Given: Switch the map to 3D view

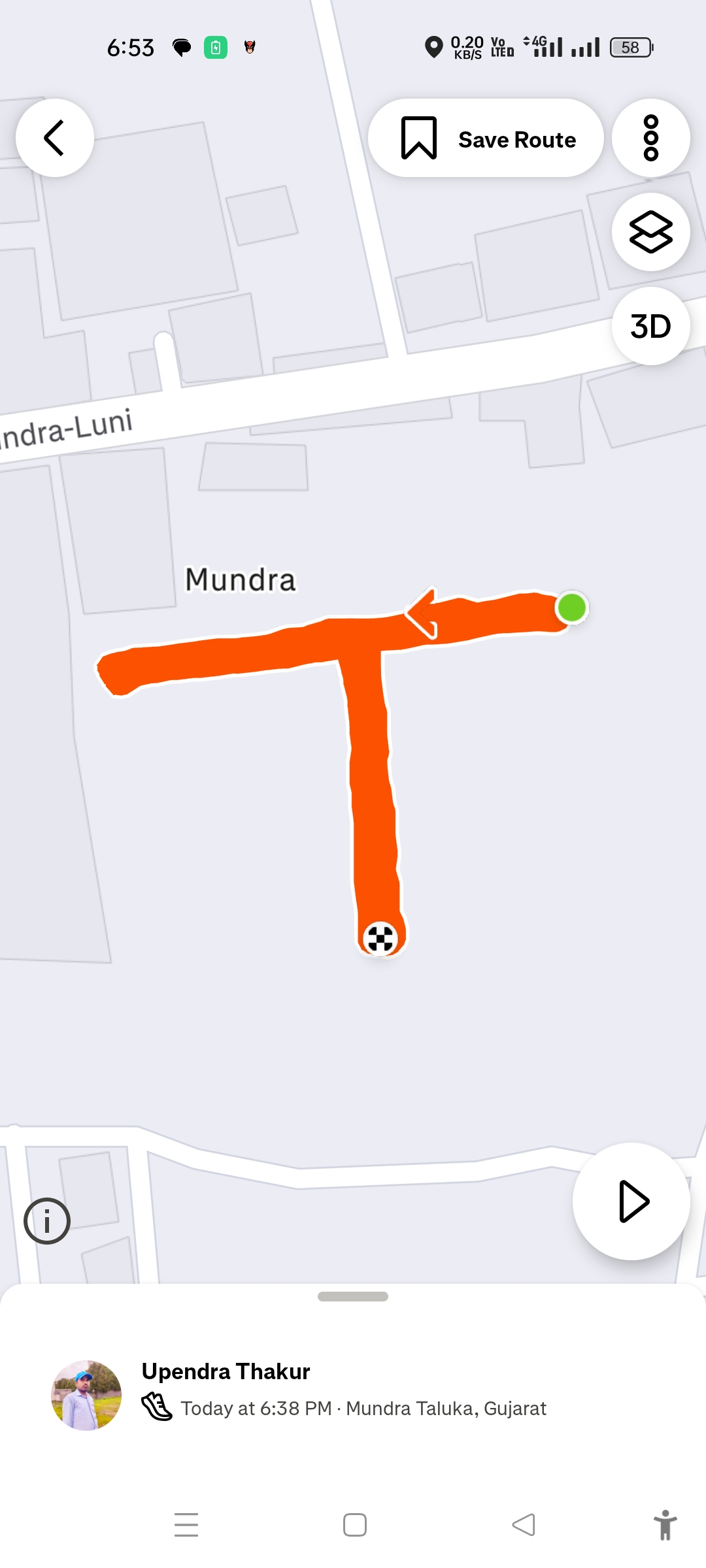Looking at the screenshot, I should click(650, 326).
